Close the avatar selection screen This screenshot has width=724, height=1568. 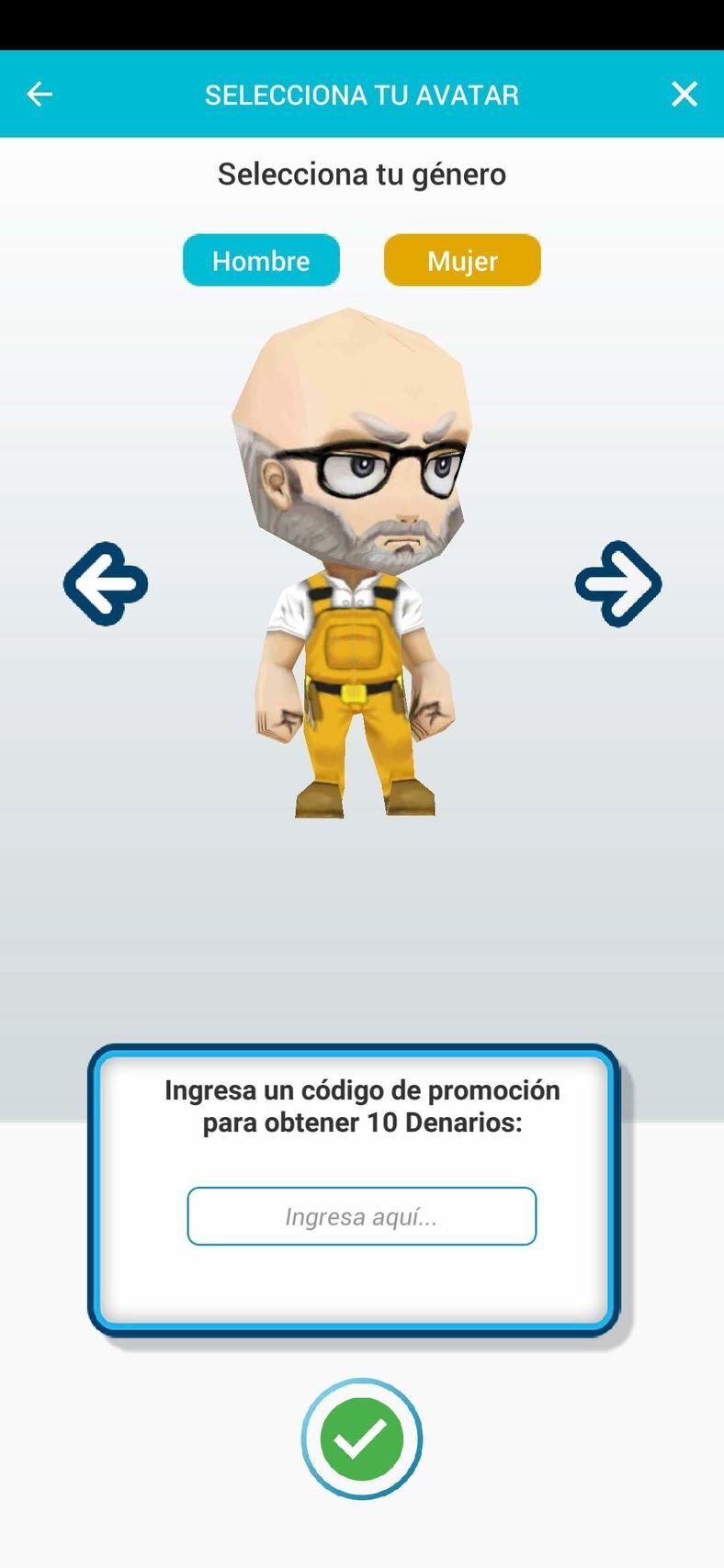point(684,94)
